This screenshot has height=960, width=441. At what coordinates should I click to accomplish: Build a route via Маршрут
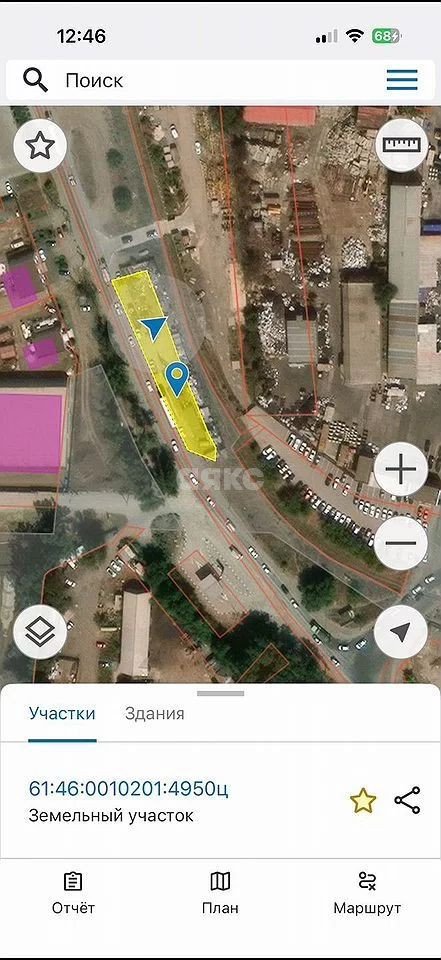click(x=367, y=893)
